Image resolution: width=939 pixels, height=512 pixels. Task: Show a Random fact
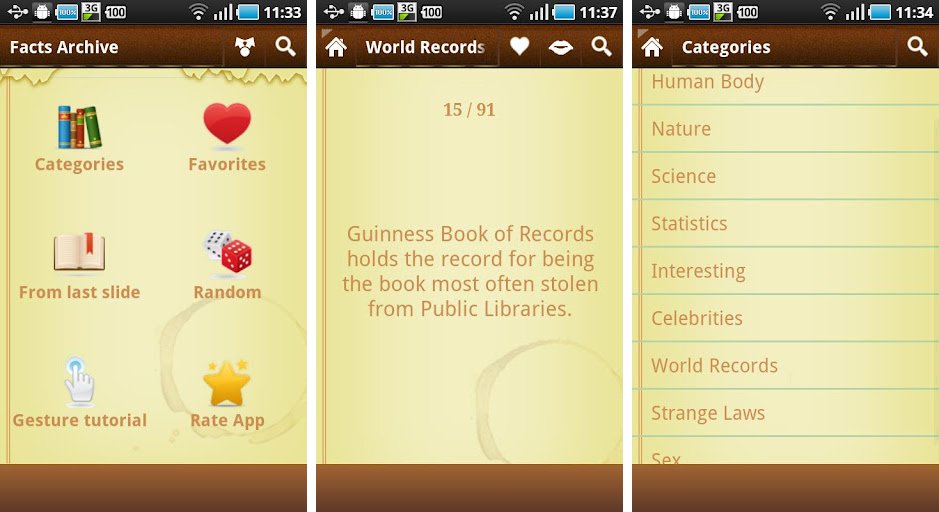(x=227, y=265)
